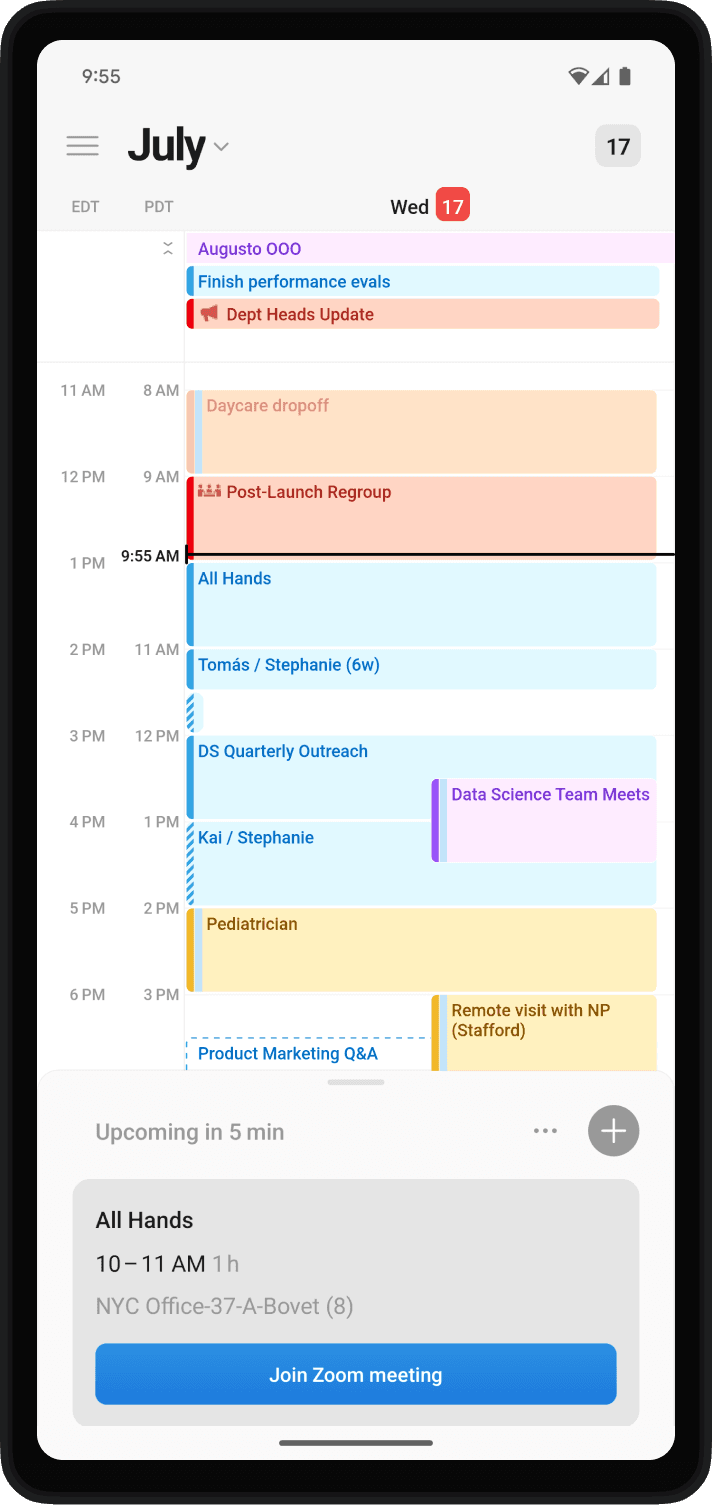712x1505 pixels.
Task: Open Tomás / Stephanie (6w) meeting
Action: pyautogui.click(x=423, y=668)
